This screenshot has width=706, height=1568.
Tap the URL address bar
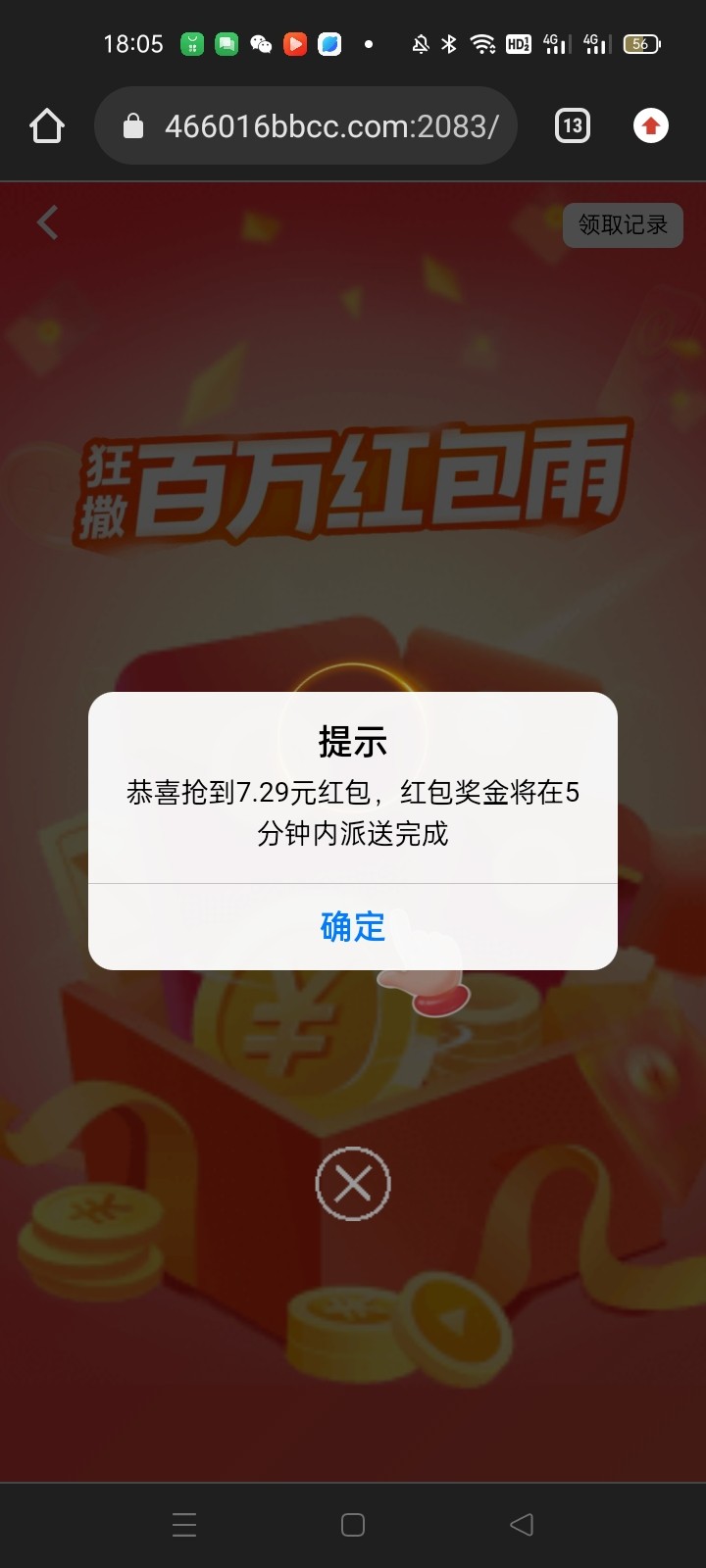314,126
